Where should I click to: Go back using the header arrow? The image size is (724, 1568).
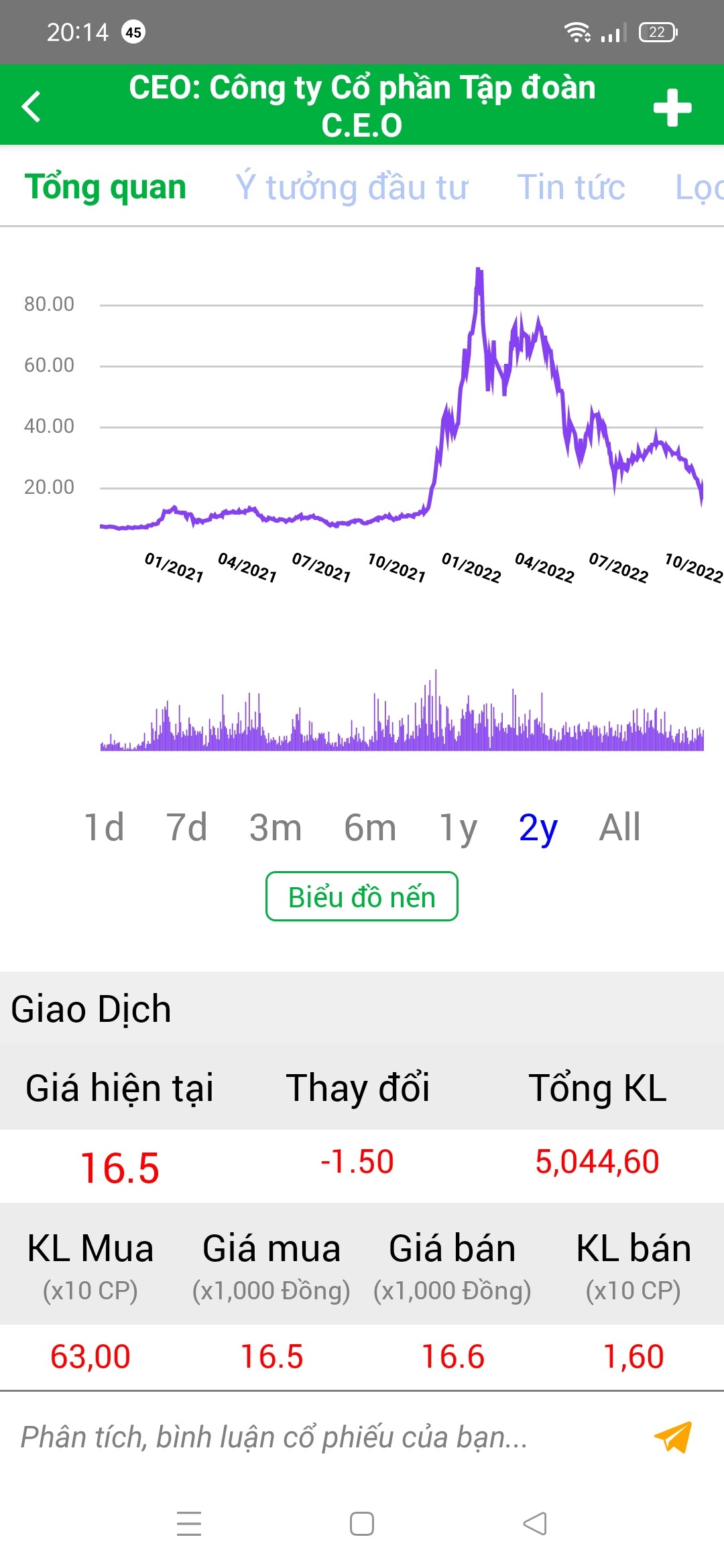tap(32, 107)
